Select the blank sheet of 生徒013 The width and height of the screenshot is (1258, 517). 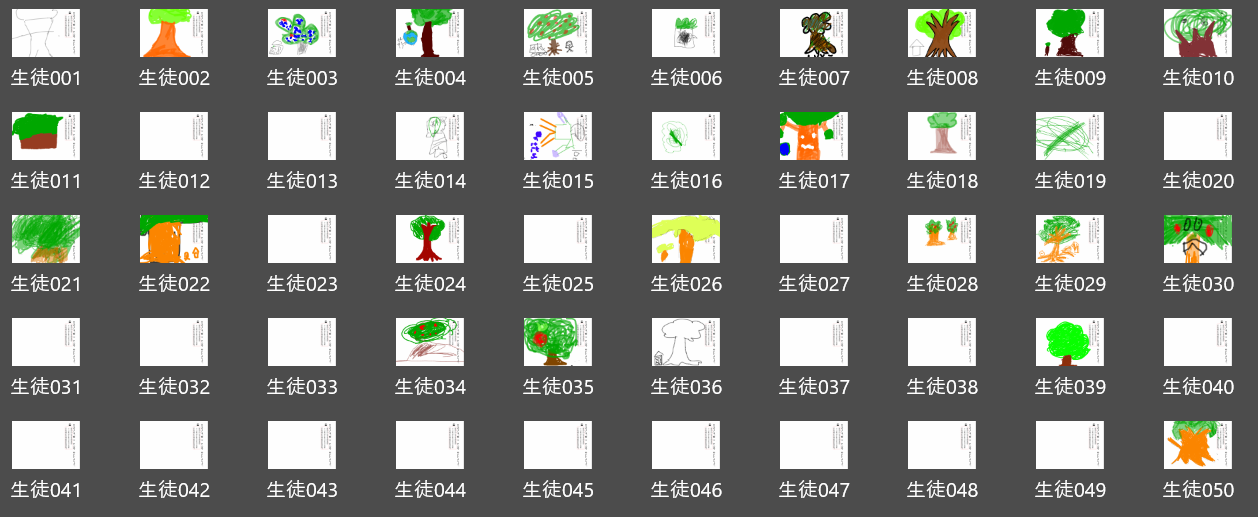(x=302, y=136)
